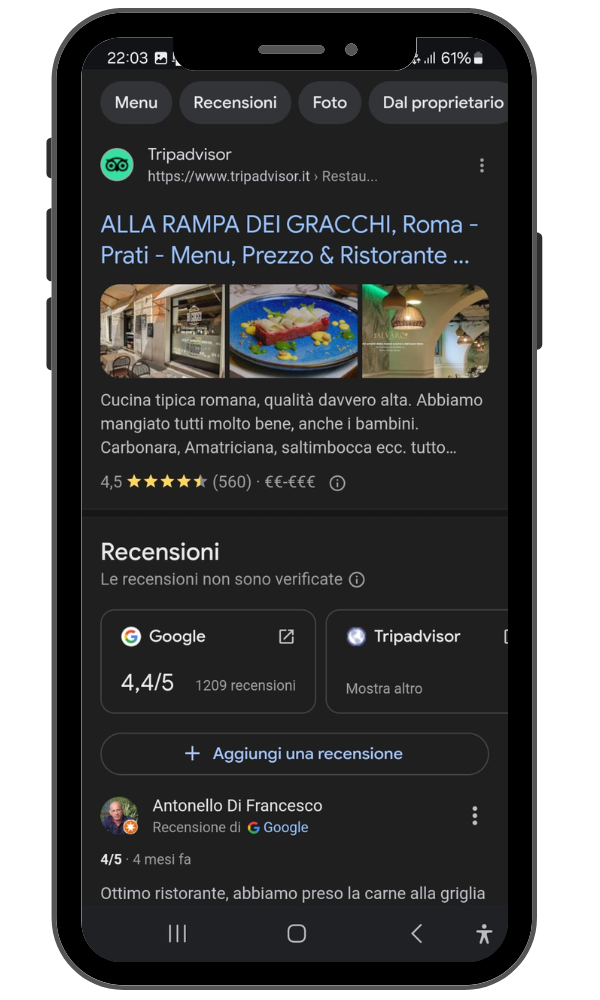Switch to the Recensioni chip
The width and height of the screenshot is (600, 1000).
click(235, 102)
